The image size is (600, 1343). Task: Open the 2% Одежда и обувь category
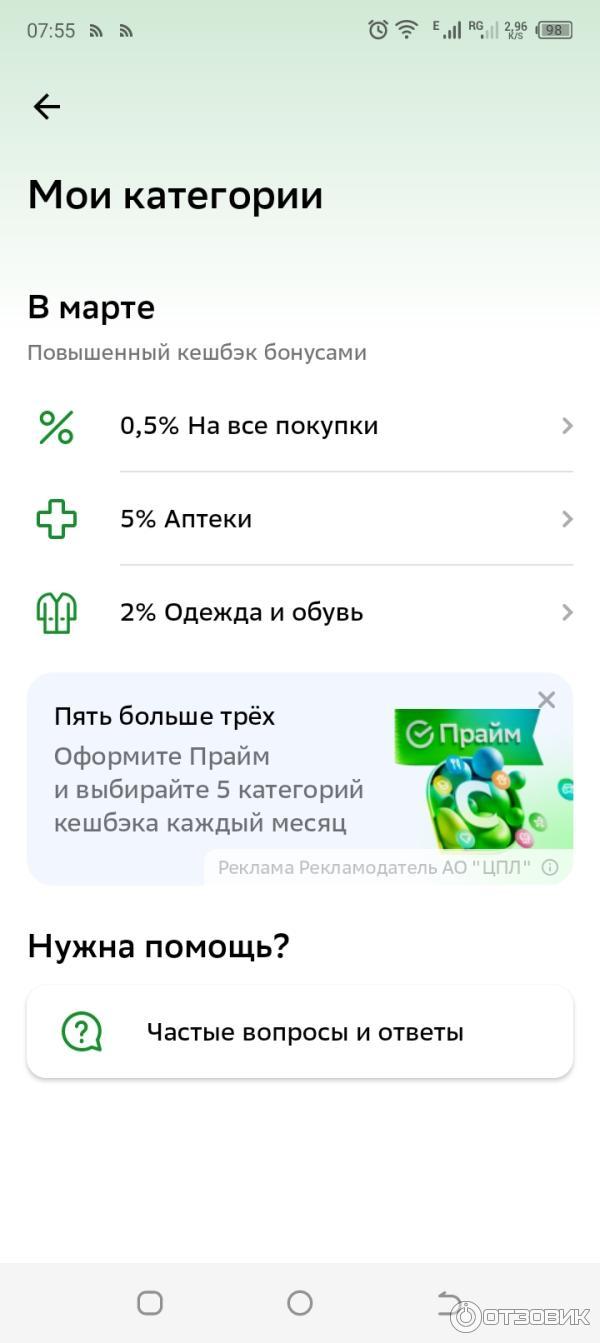pyautogui.click(x=300, y=612)
